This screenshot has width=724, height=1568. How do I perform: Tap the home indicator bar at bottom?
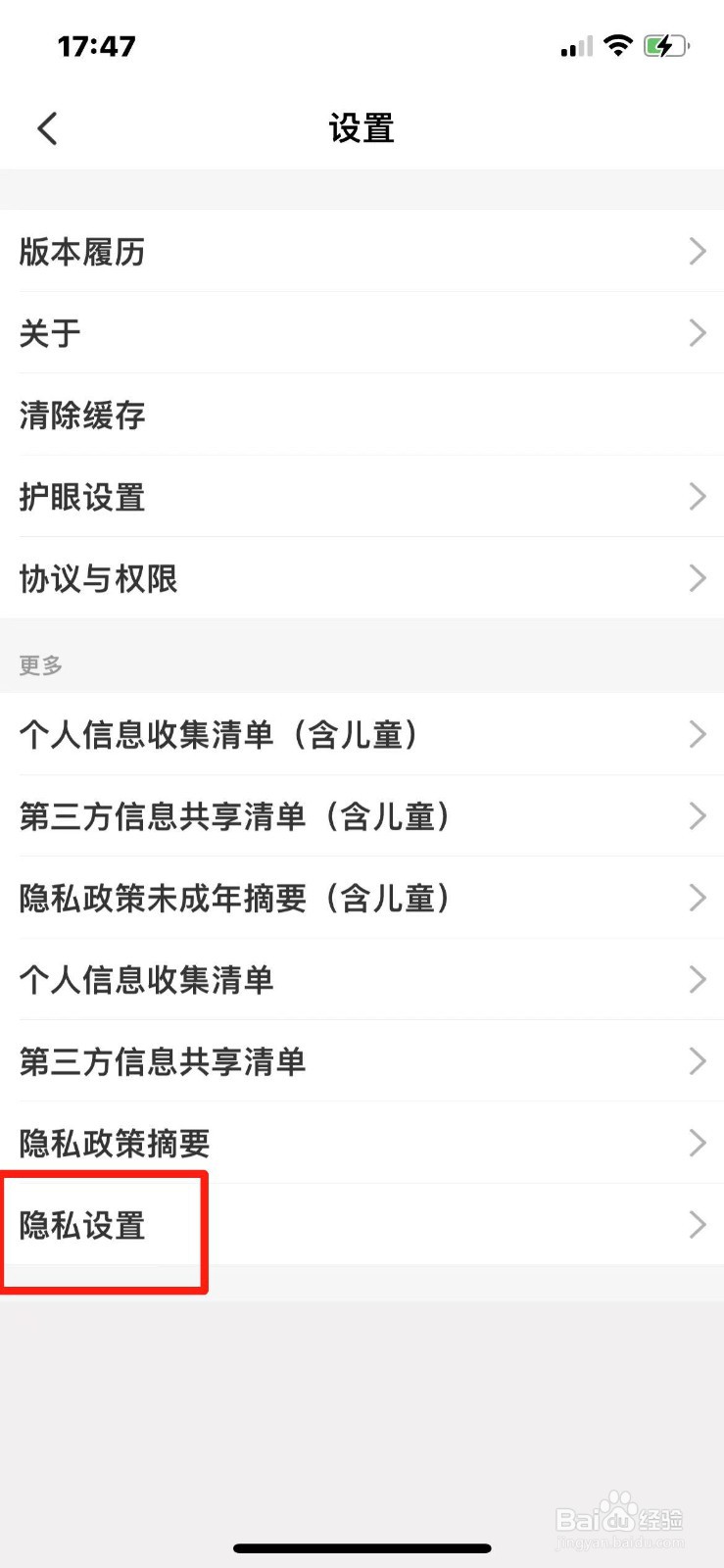point(362,1548)
